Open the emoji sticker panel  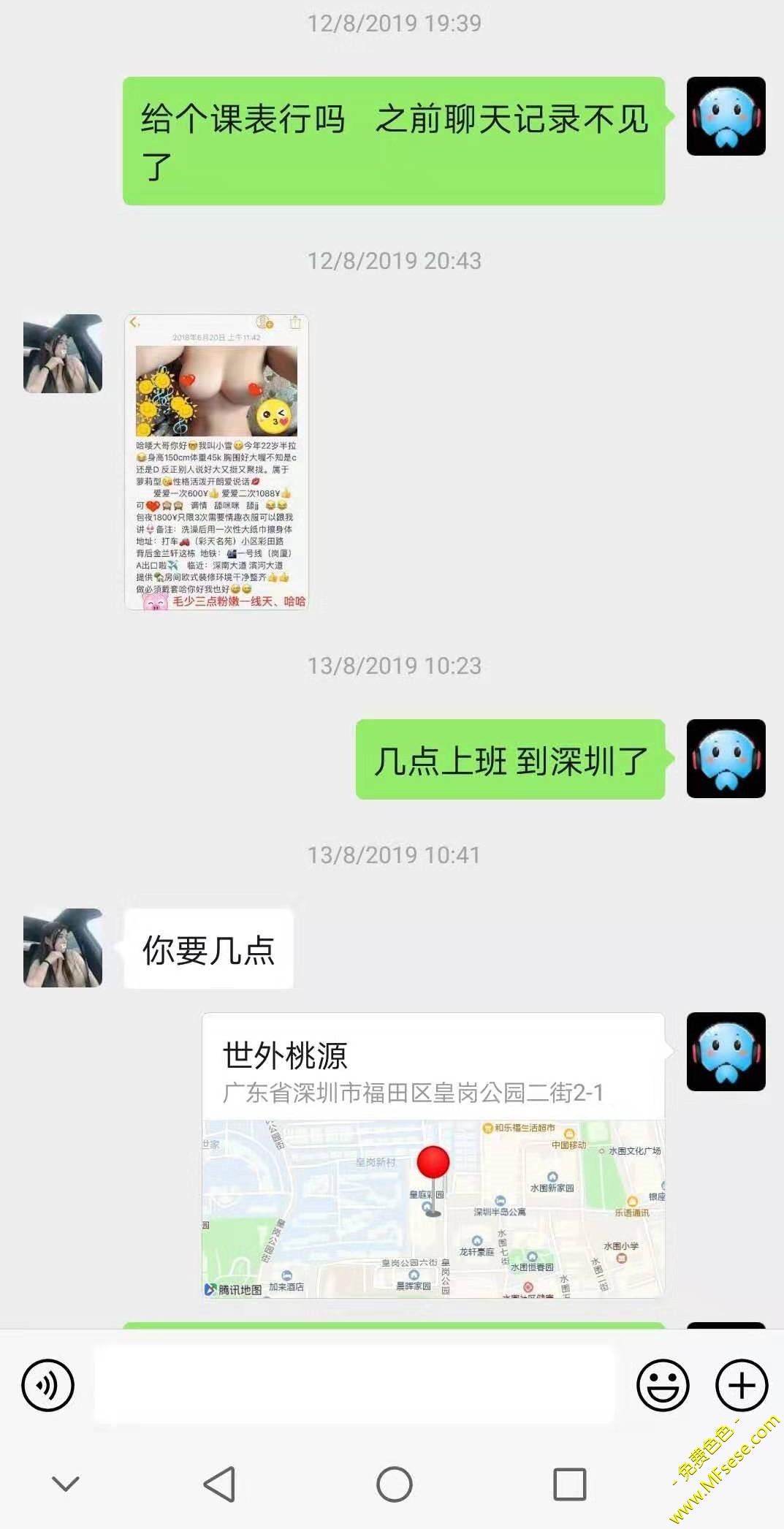pyautogui.click(x=663, y=1384)
